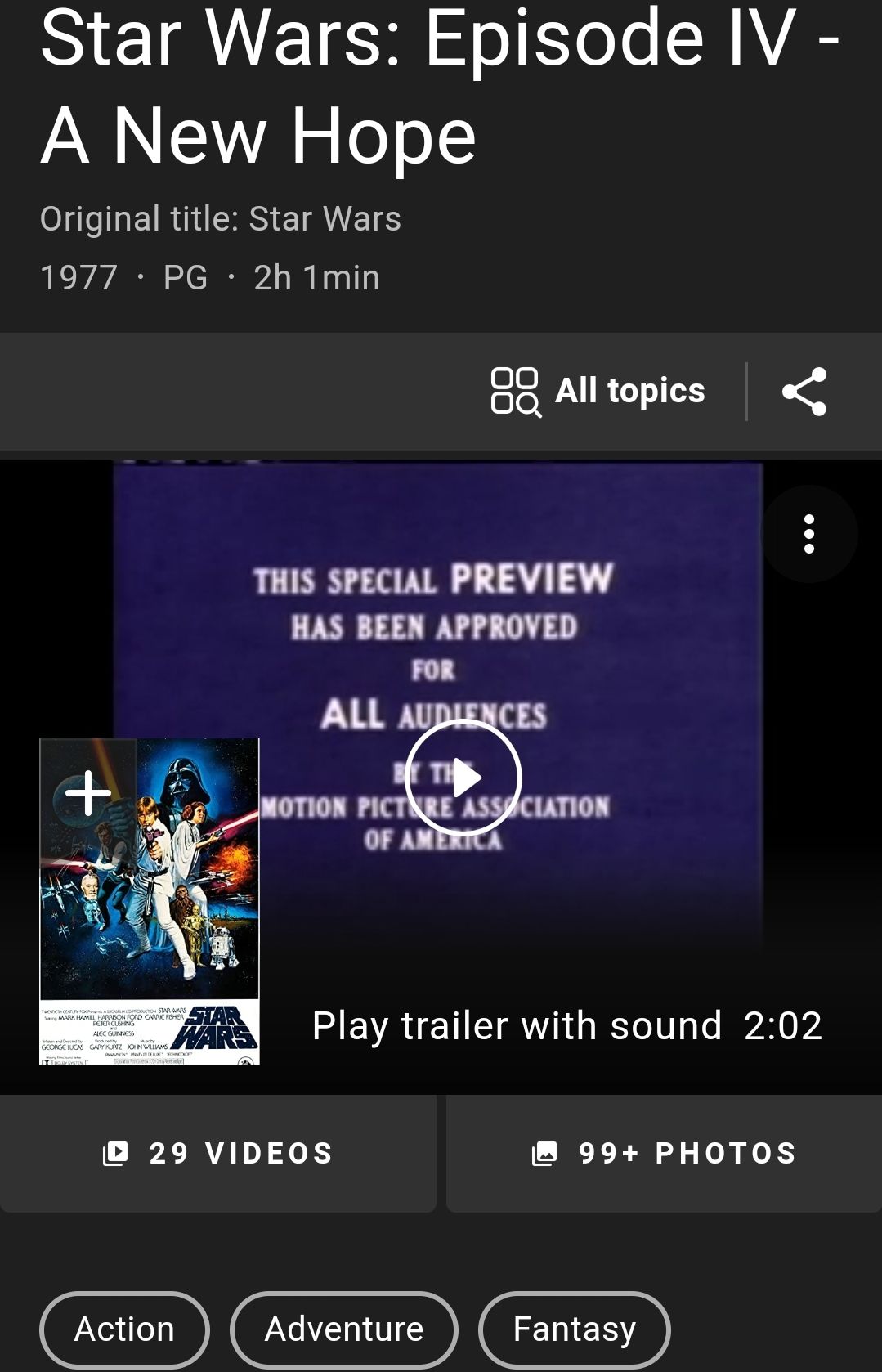Image resolution: width=882 pixels, height=1372 pixels.
Task: Select the Adventure genre chip
Action: click(343, 1329)
